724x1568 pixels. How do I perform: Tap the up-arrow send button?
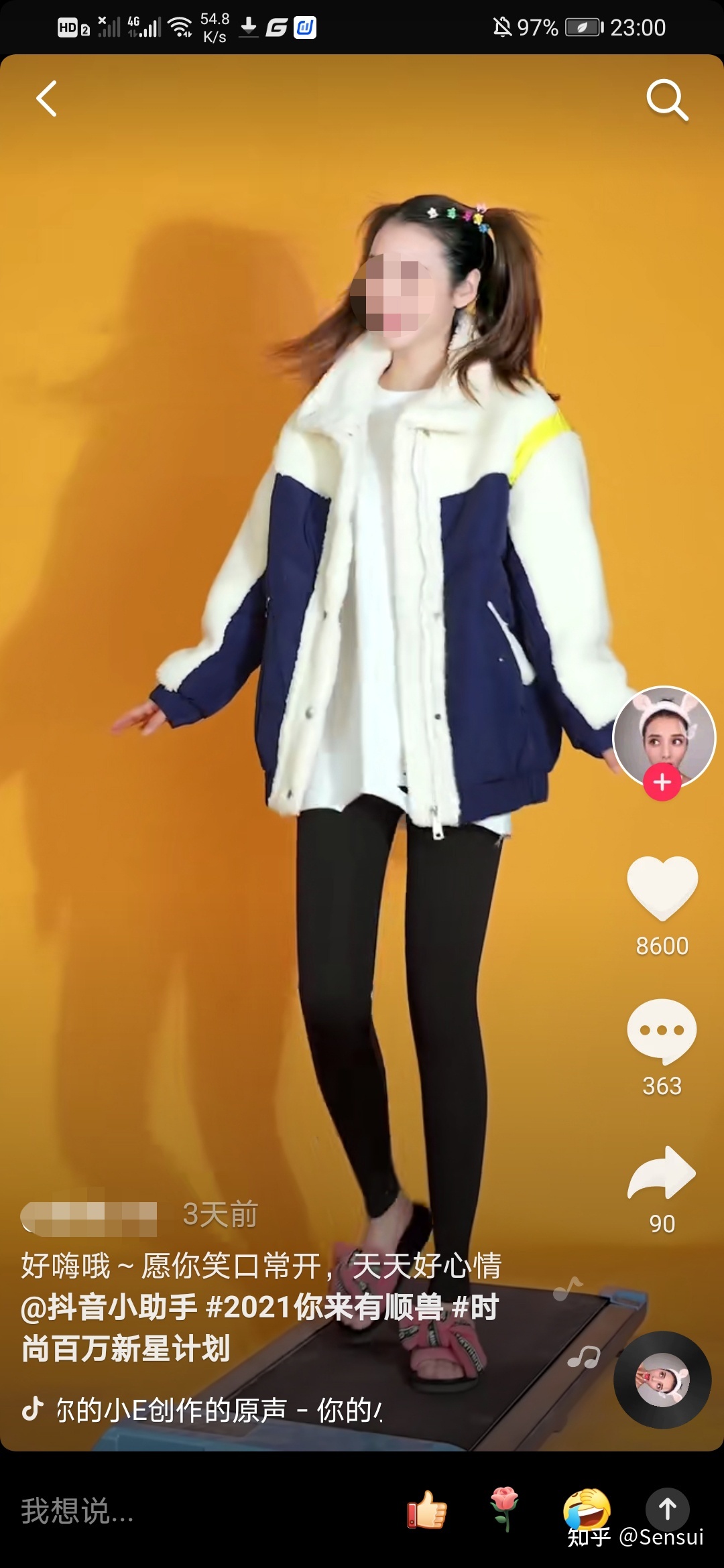tap(668, 1509)
